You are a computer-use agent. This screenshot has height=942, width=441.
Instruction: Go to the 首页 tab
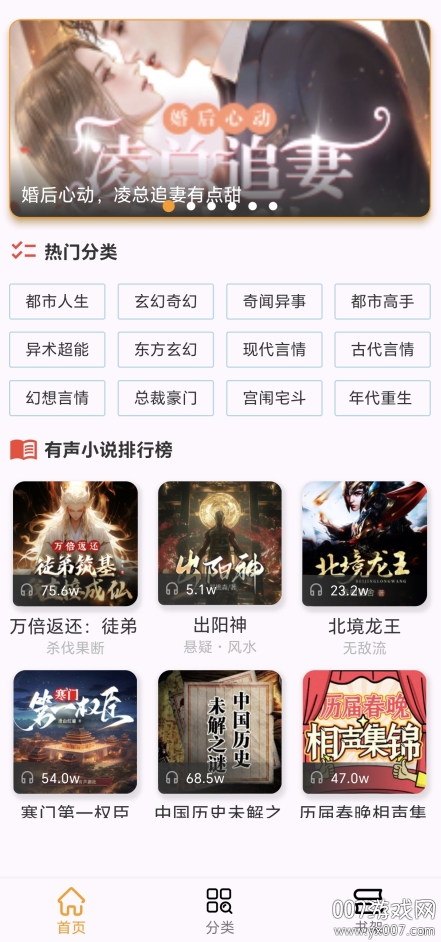pyautogui.click(x=71, y=911)
